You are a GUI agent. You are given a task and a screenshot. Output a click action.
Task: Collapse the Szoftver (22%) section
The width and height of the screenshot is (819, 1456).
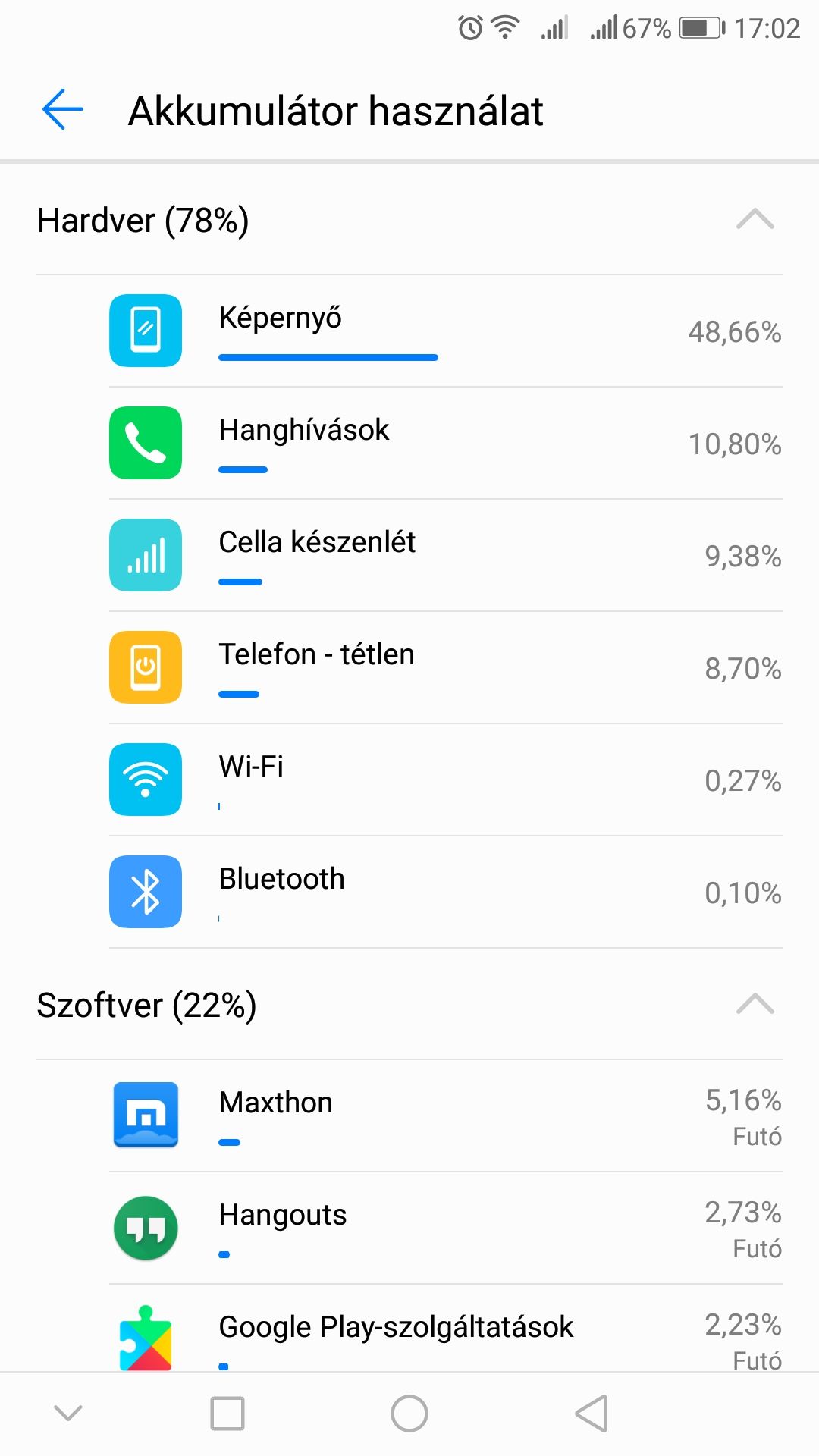tap(755, 1005)
